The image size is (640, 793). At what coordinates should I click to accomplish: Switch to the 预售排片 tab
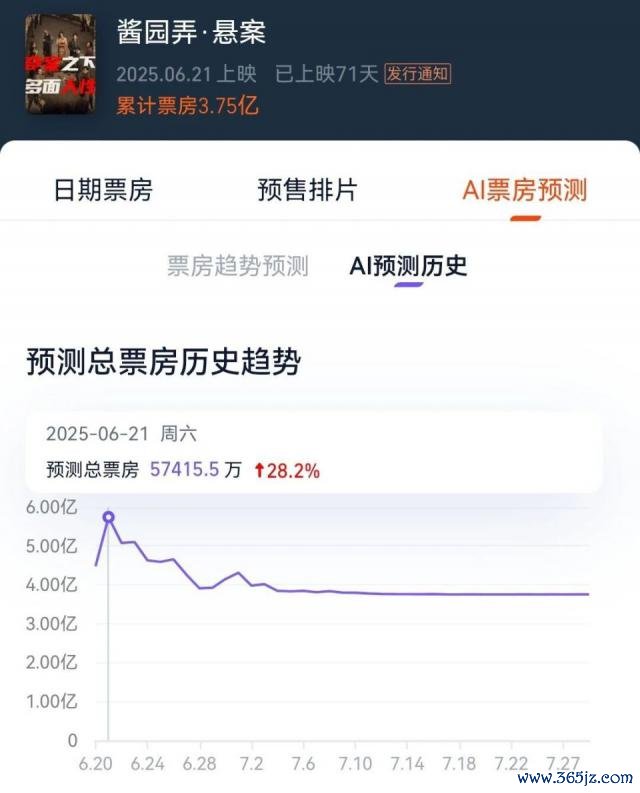tap(307, 189)
